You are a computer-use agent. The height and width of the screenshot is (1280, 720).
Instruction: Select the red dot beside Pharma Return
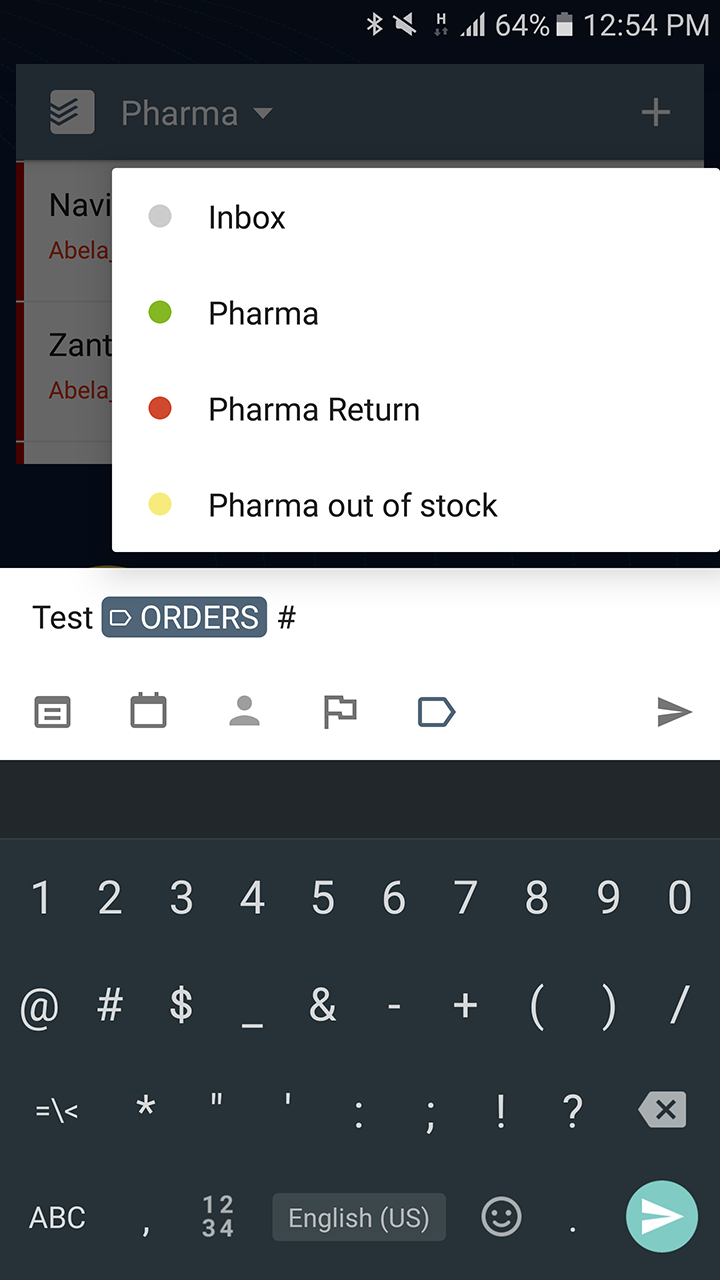[x=160, y=408]
